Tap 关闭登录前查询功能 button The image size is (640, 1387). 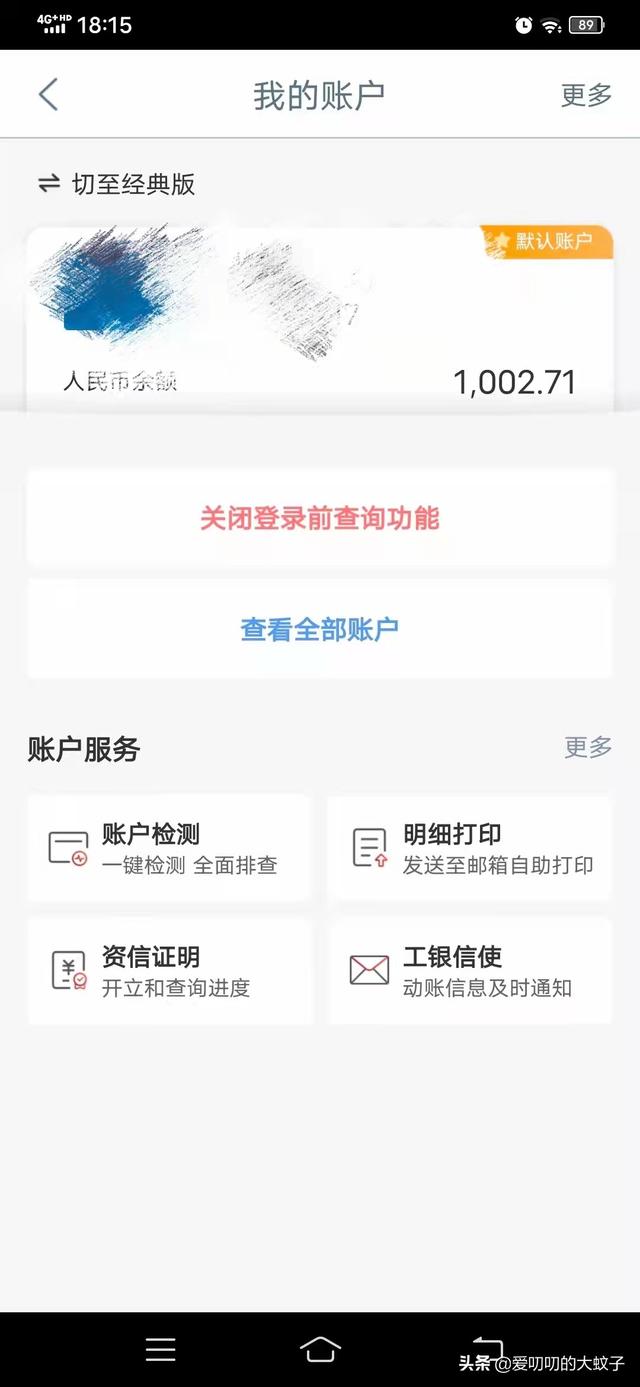tap(319, 518)
